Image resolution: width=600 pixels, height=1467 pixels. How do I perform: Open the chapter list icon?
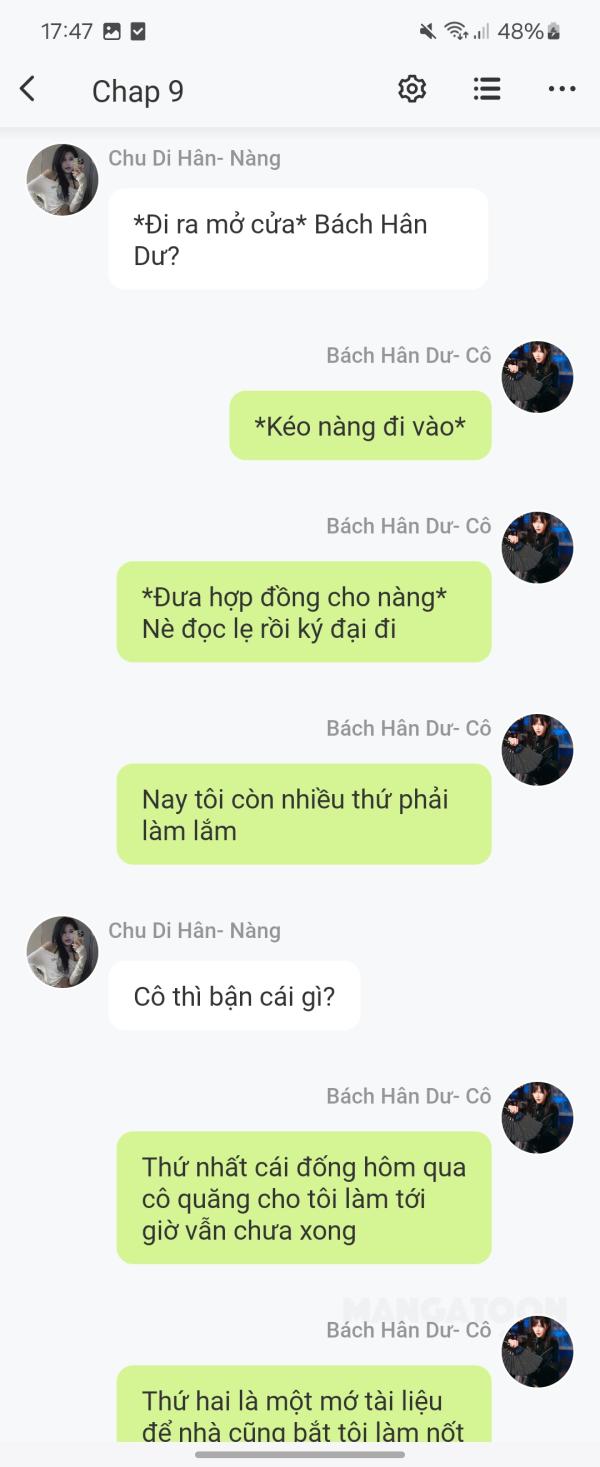point(487,90)
